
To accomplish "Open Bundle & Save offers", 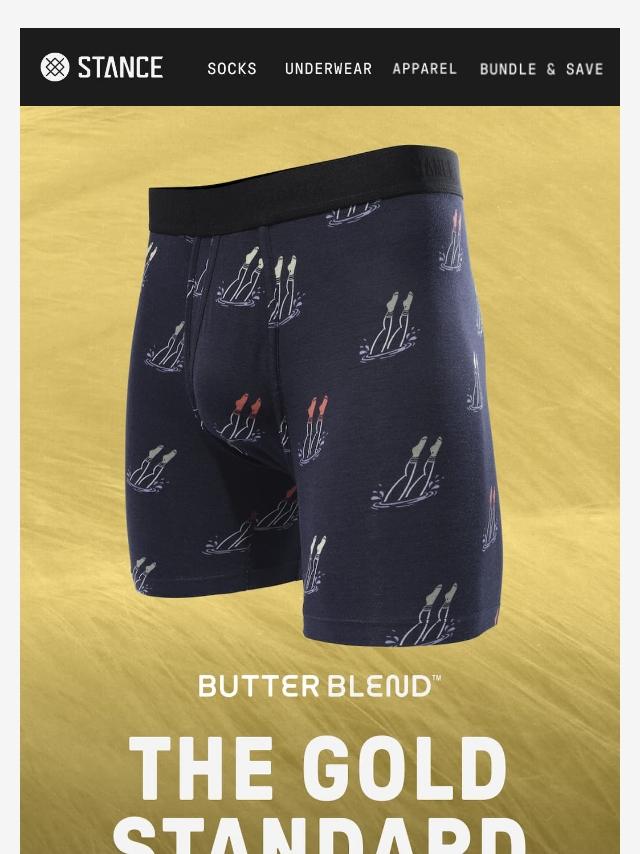I will click(x=541, y=69).
